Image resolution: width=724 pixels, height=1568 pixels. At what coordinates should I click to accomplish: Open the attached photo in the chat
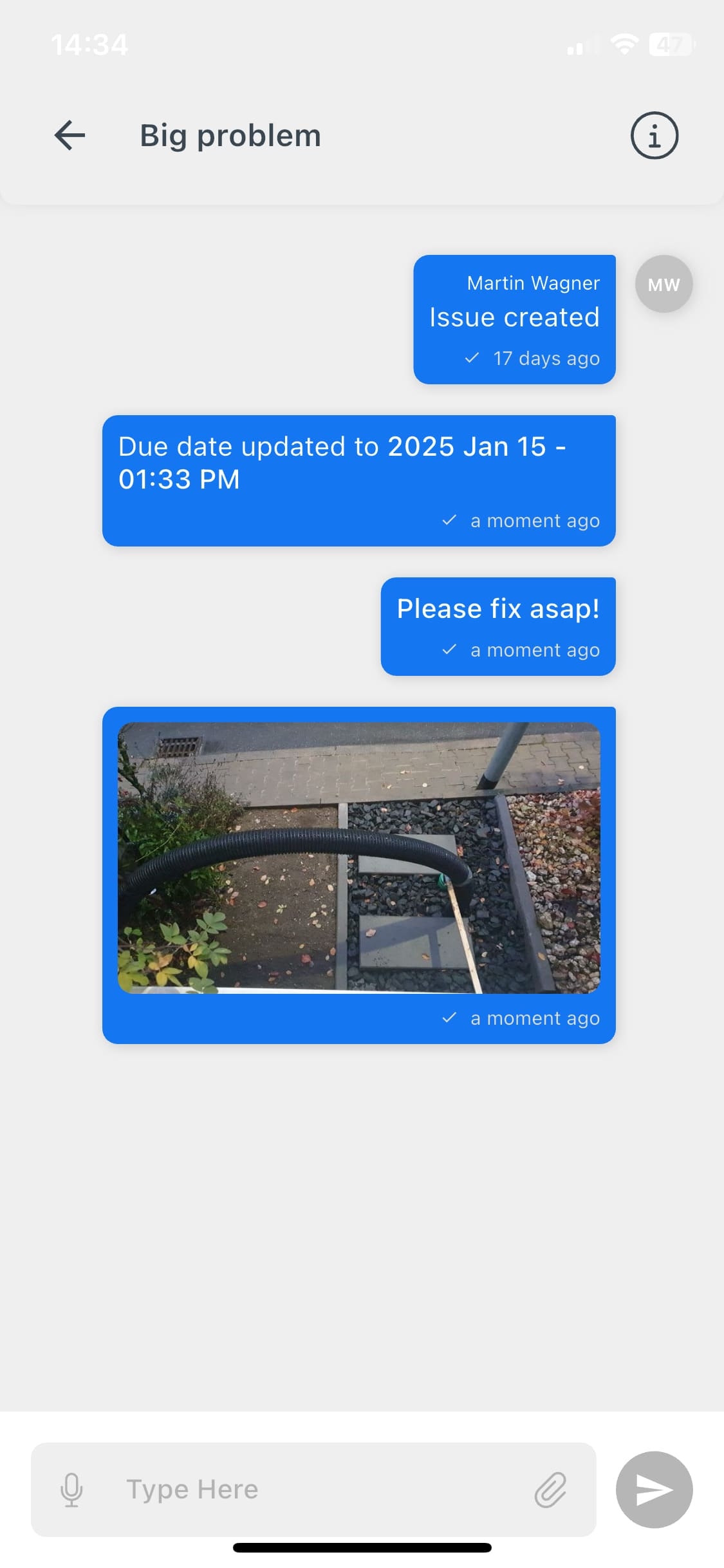359,857
